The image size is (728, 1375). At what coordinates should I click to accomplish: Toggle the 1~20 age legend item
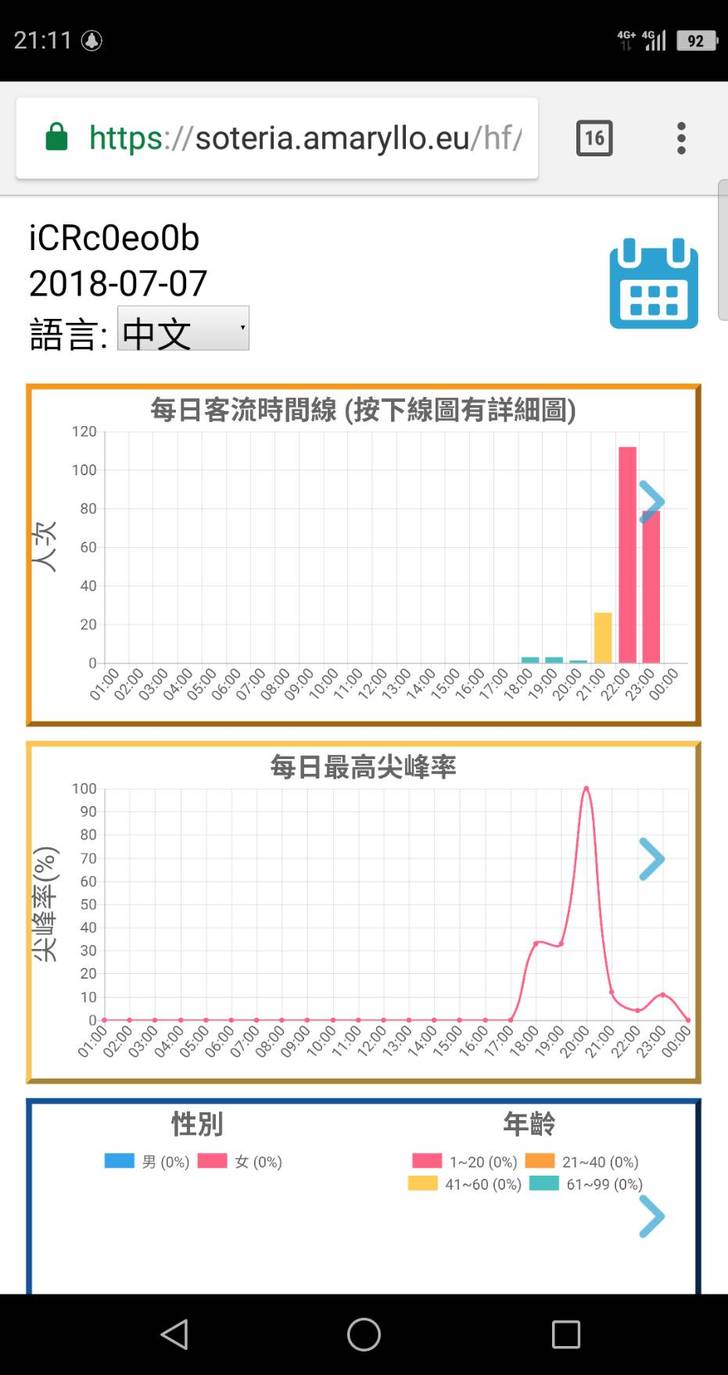[465, 1162]
